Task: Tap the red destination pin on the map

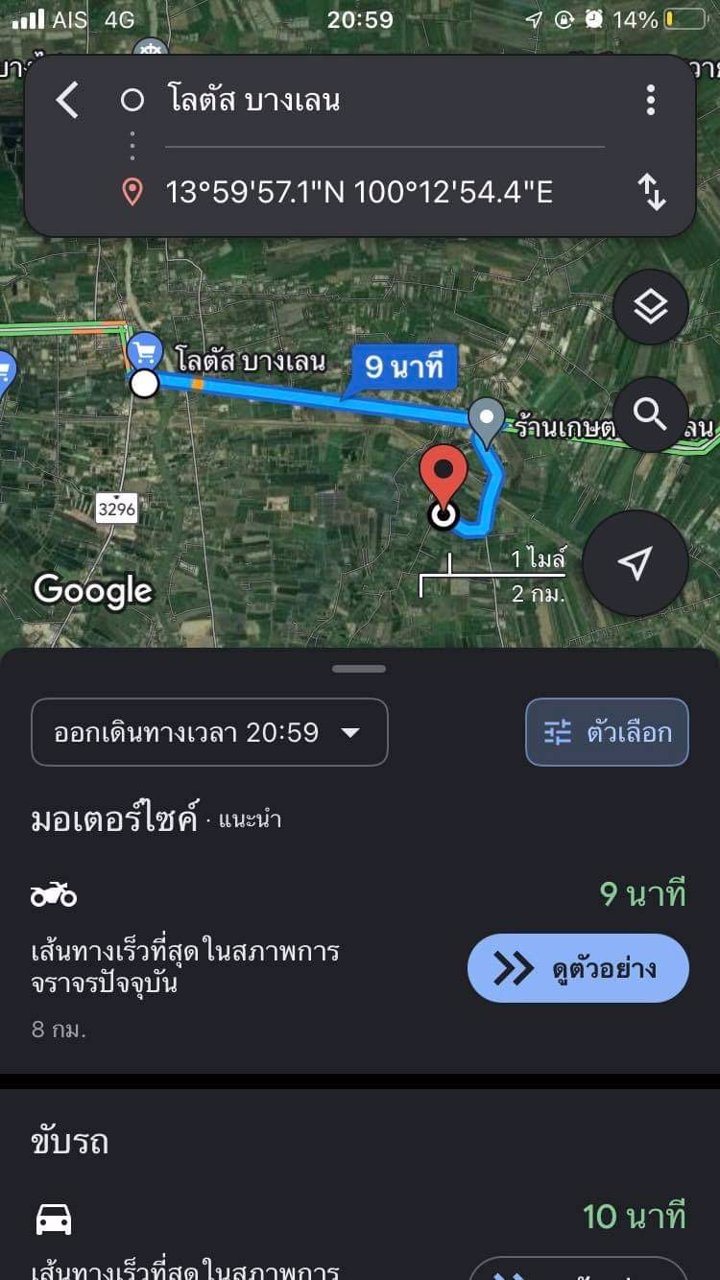Action: [x=442, y=470]
